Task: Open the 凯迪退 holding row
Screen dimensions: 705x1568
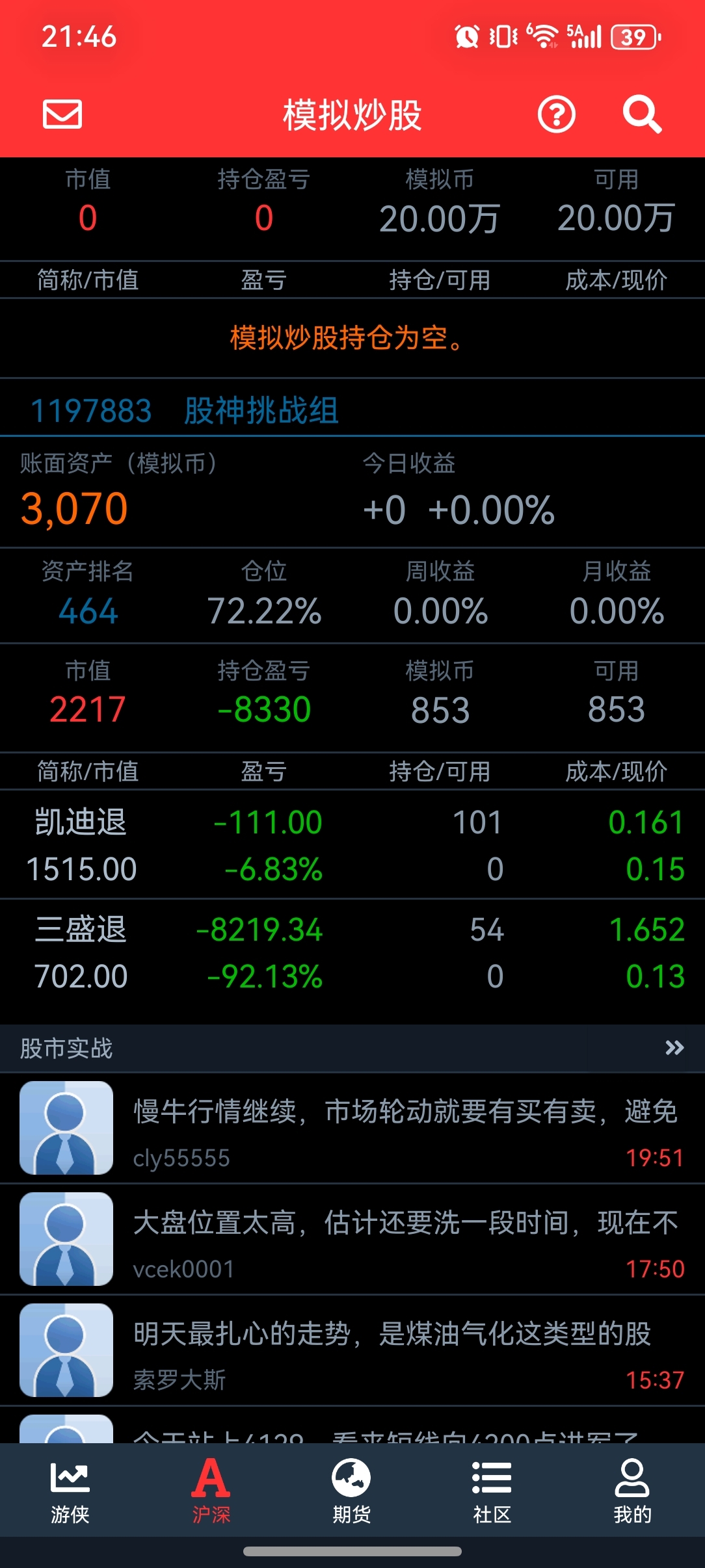Action: tap(352, 845)
